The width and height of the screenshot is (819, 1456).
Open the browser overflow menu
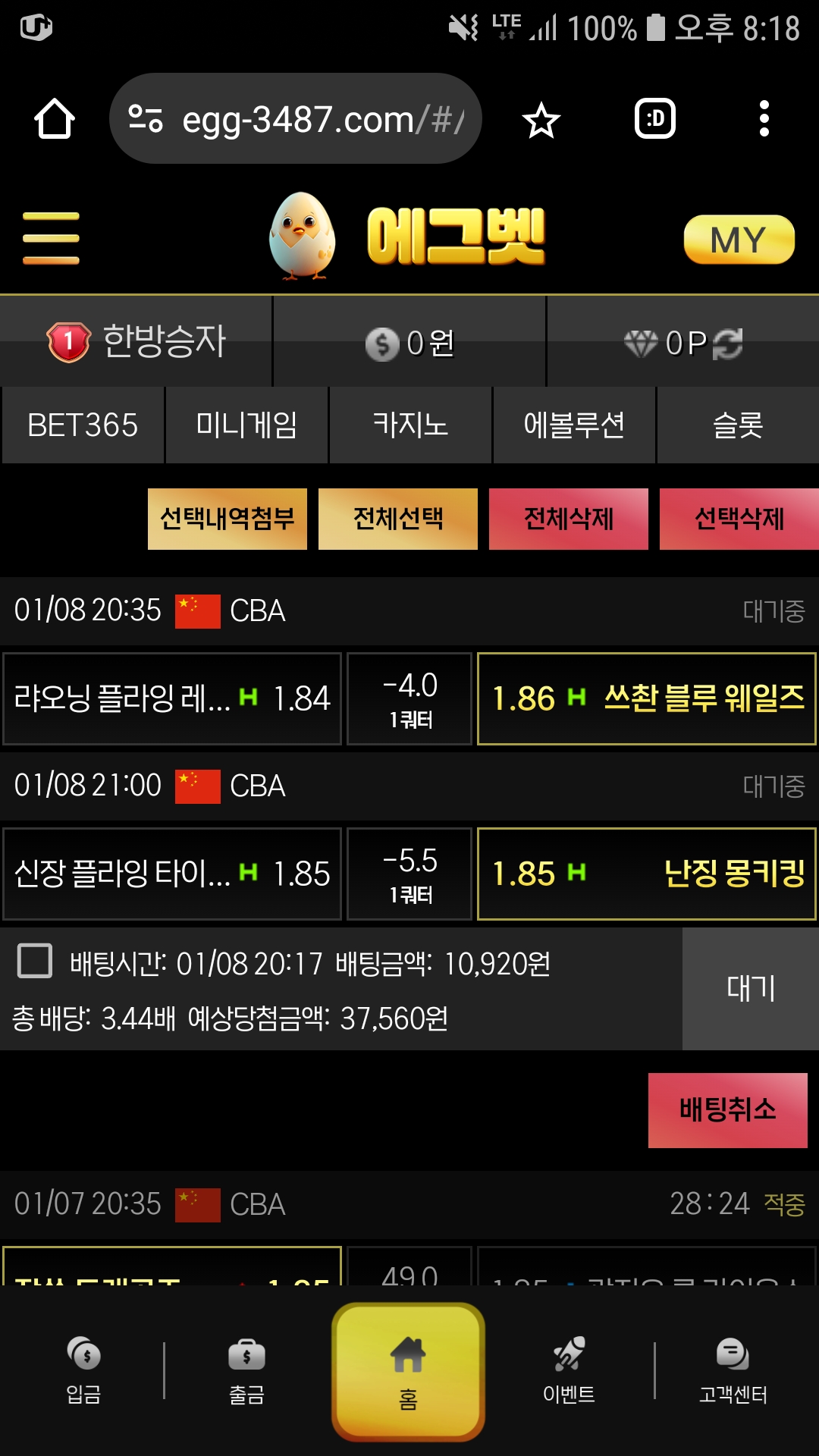[764, 119]
